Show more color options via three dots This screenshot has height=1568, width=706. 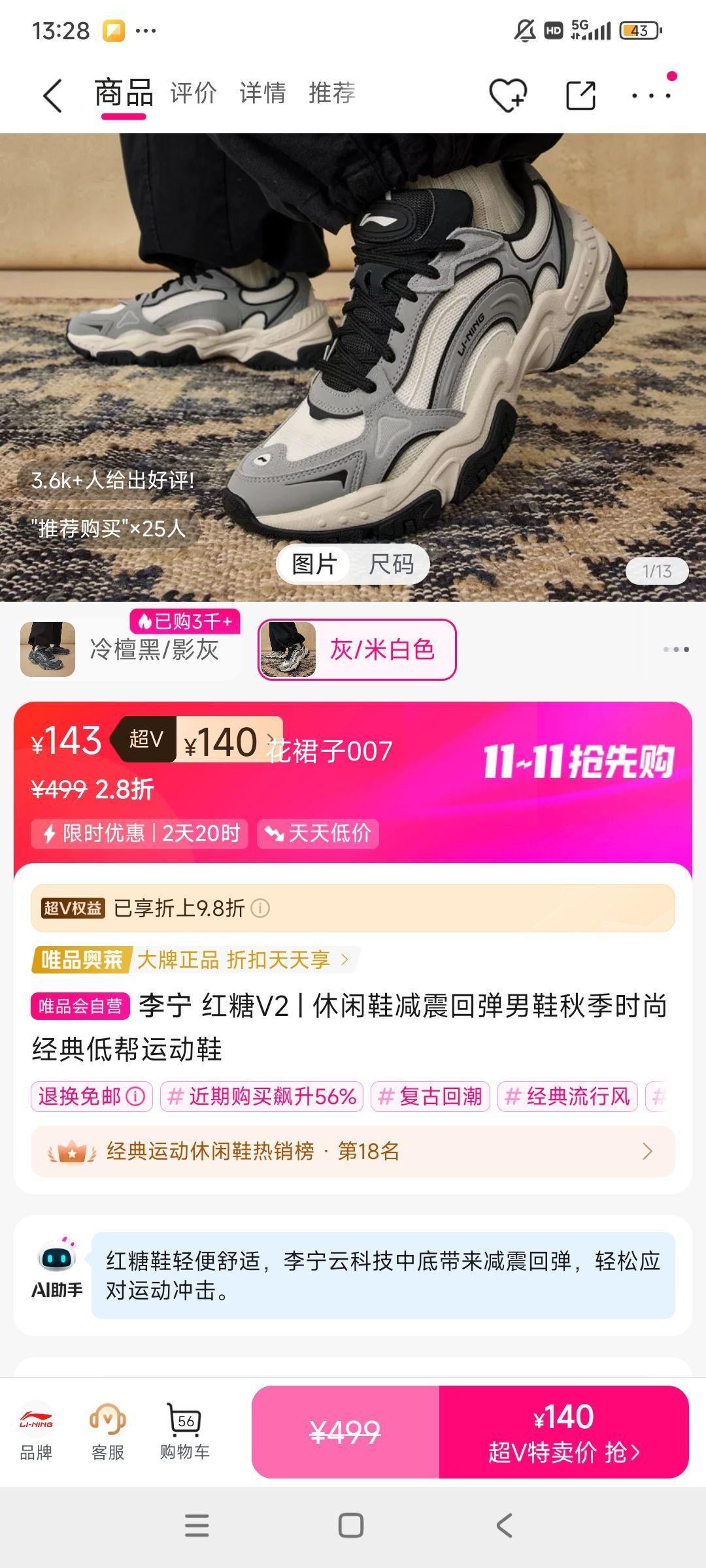tap(675, 649)
